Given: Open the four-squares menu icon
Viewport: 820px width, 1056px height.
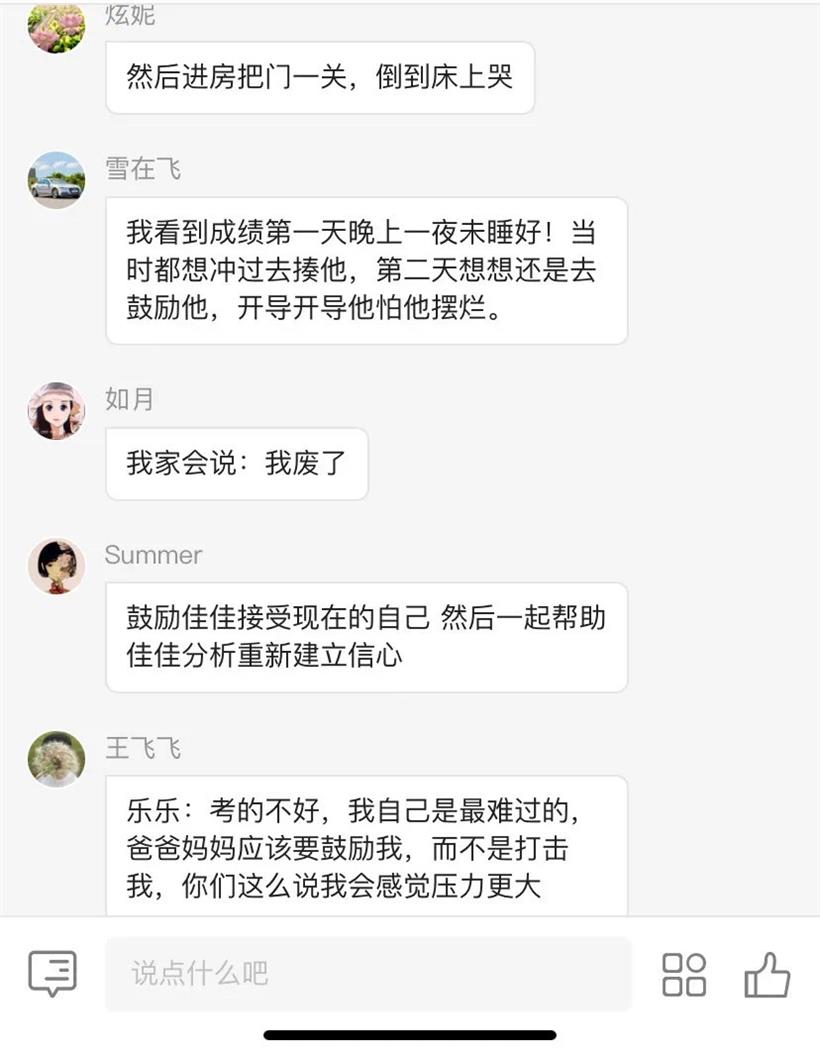Looking at the screenshot, I should click(684, 974).
